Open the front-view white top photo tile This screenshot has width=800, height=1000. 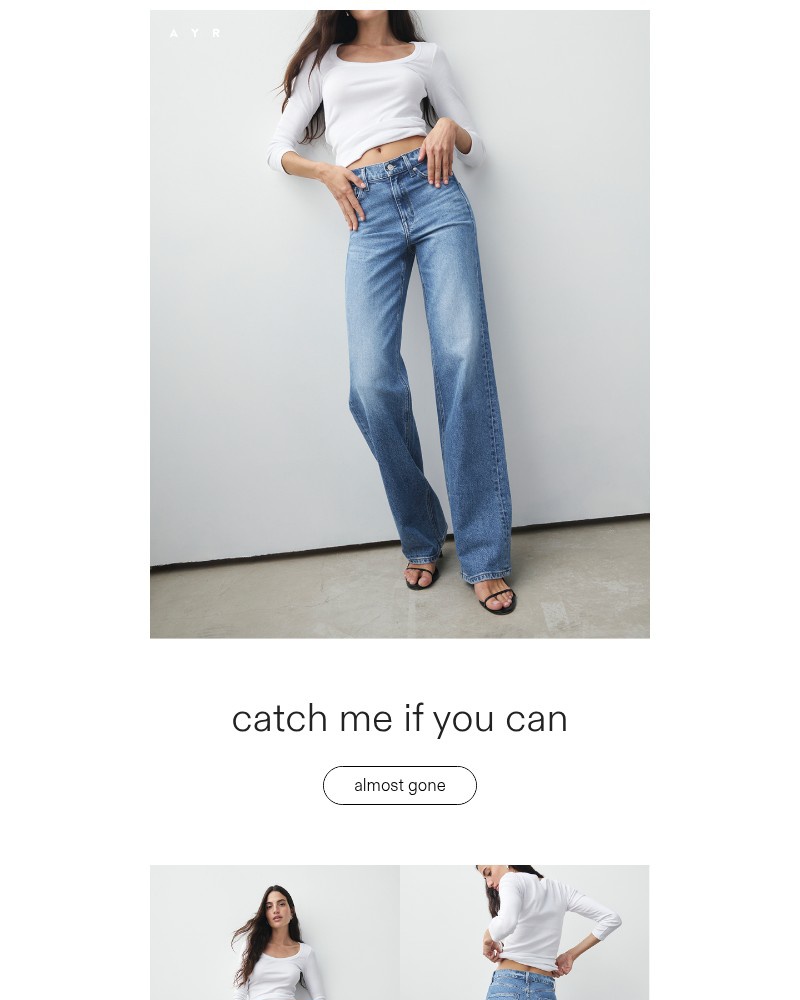pos(275,932)
